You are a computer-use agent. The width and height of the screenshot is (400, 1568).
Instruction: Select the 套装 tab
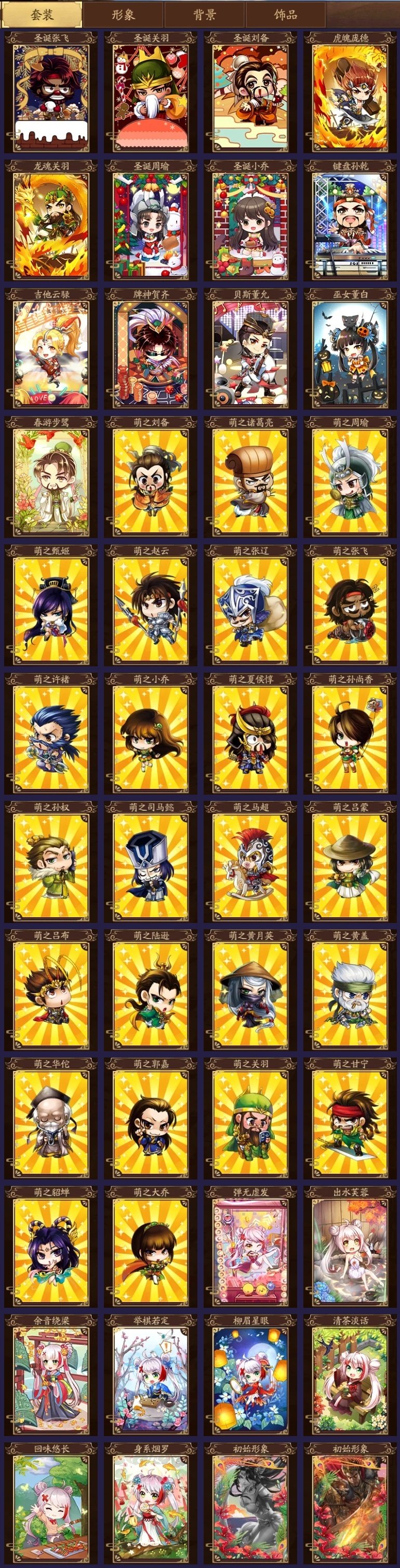[x=42, y=15]
